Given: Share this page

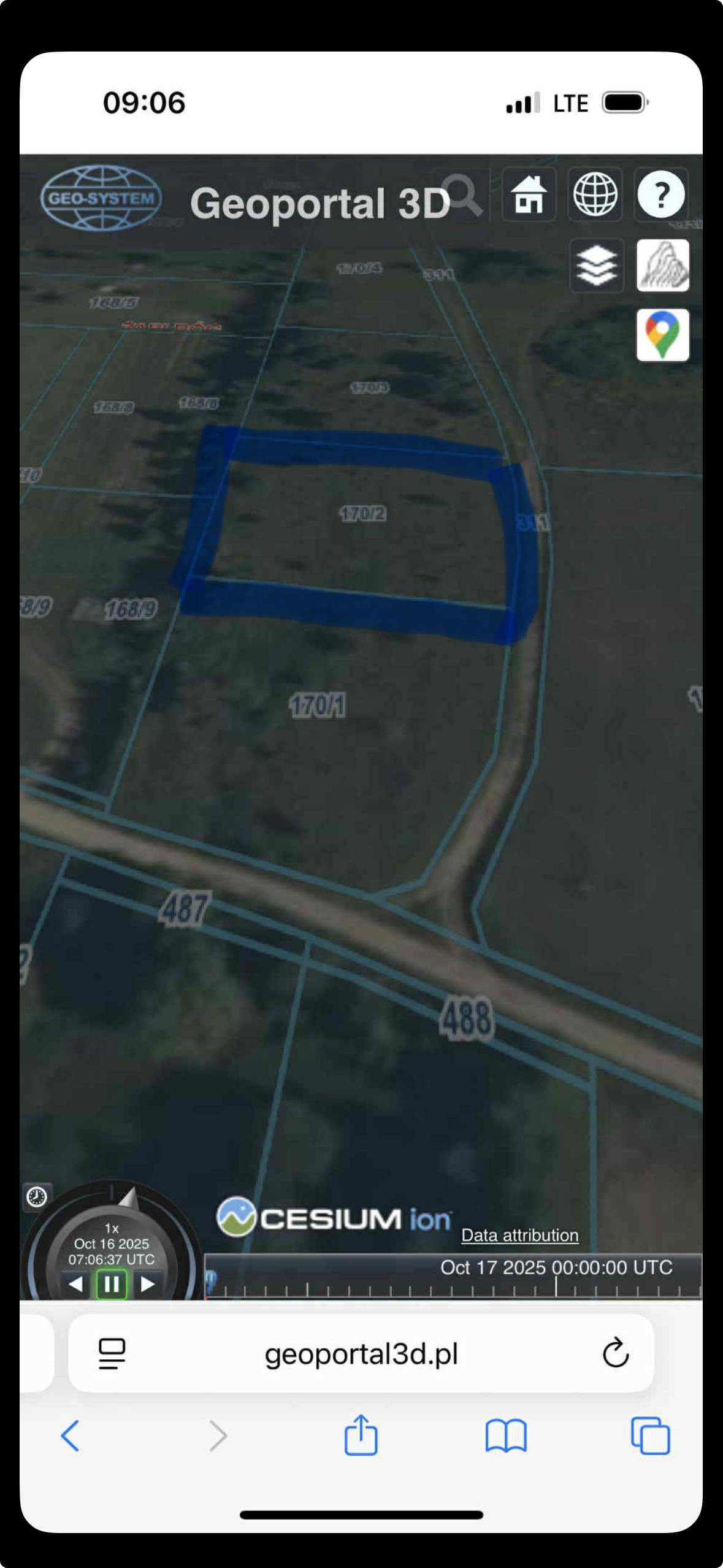Looking at the screenshot, I should tap(361, 1435).
